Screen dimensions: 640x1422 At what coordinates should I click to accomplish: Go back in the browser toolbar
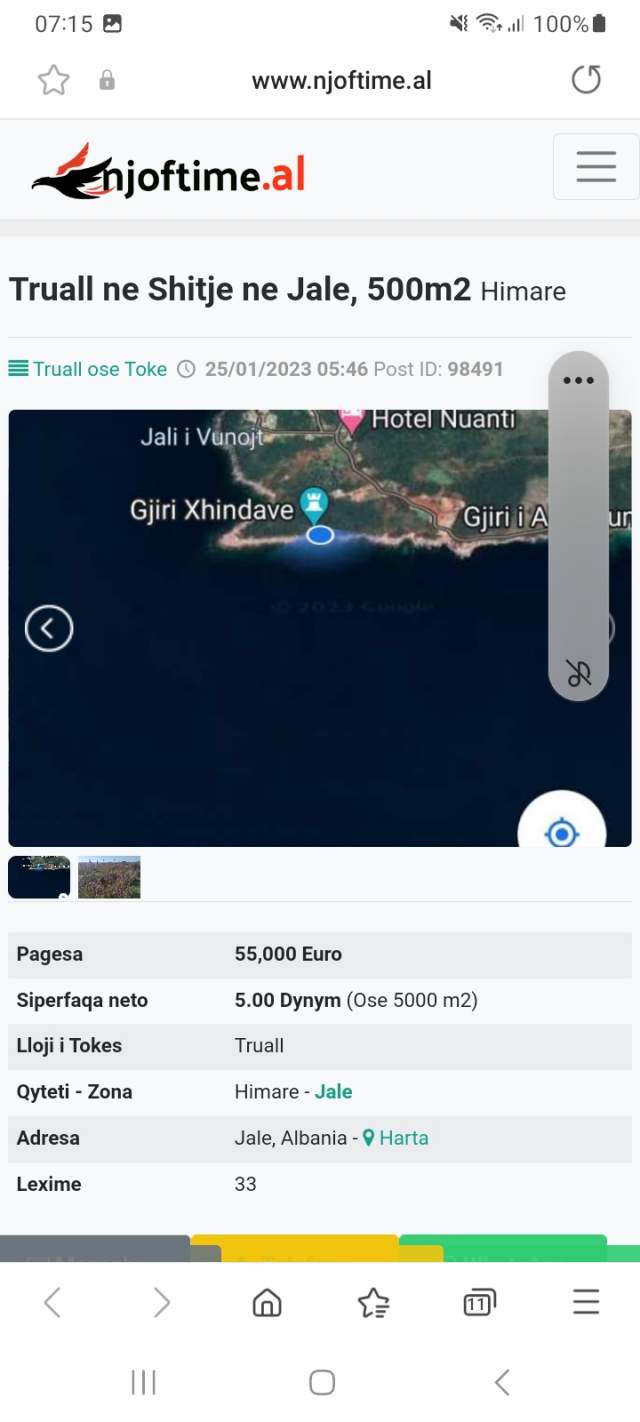[53, 1302]
